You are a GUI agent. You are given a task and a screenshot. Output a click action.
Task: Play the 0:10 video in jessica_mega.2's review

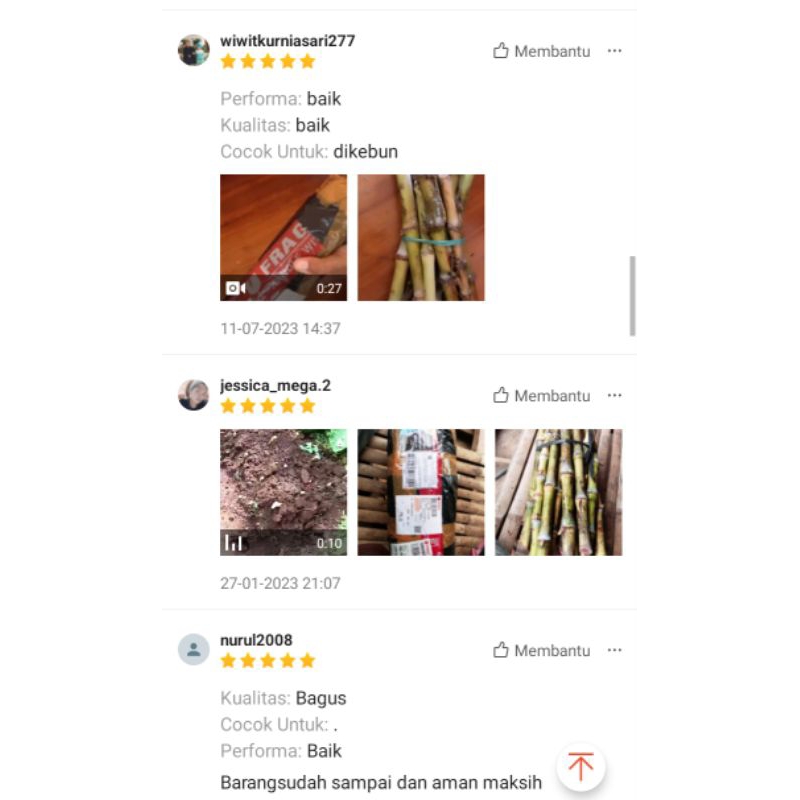[283, 492]
